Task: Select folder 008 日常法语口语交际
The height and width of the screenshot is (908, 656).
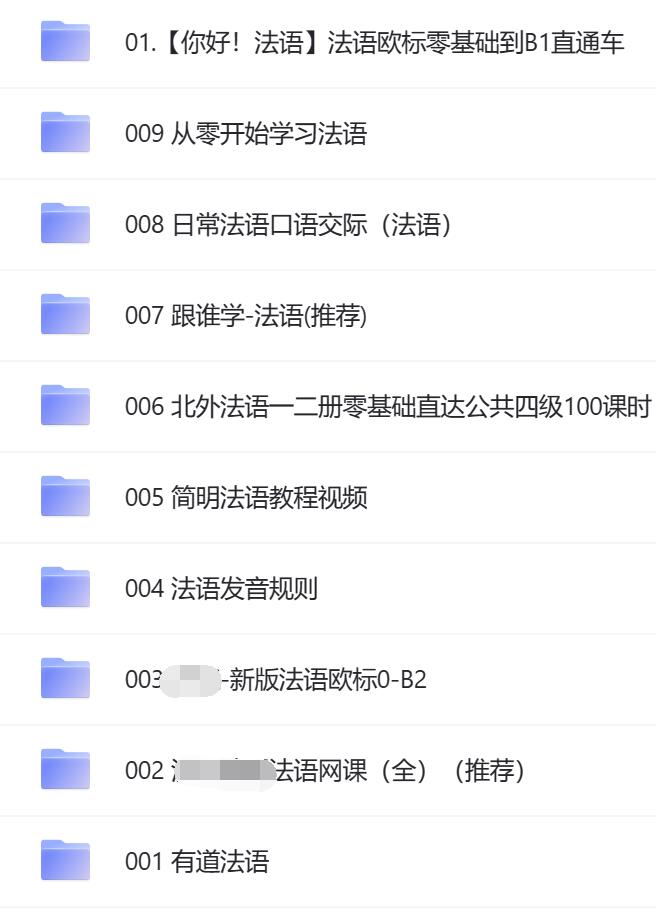Action: (x=288, y=225)
